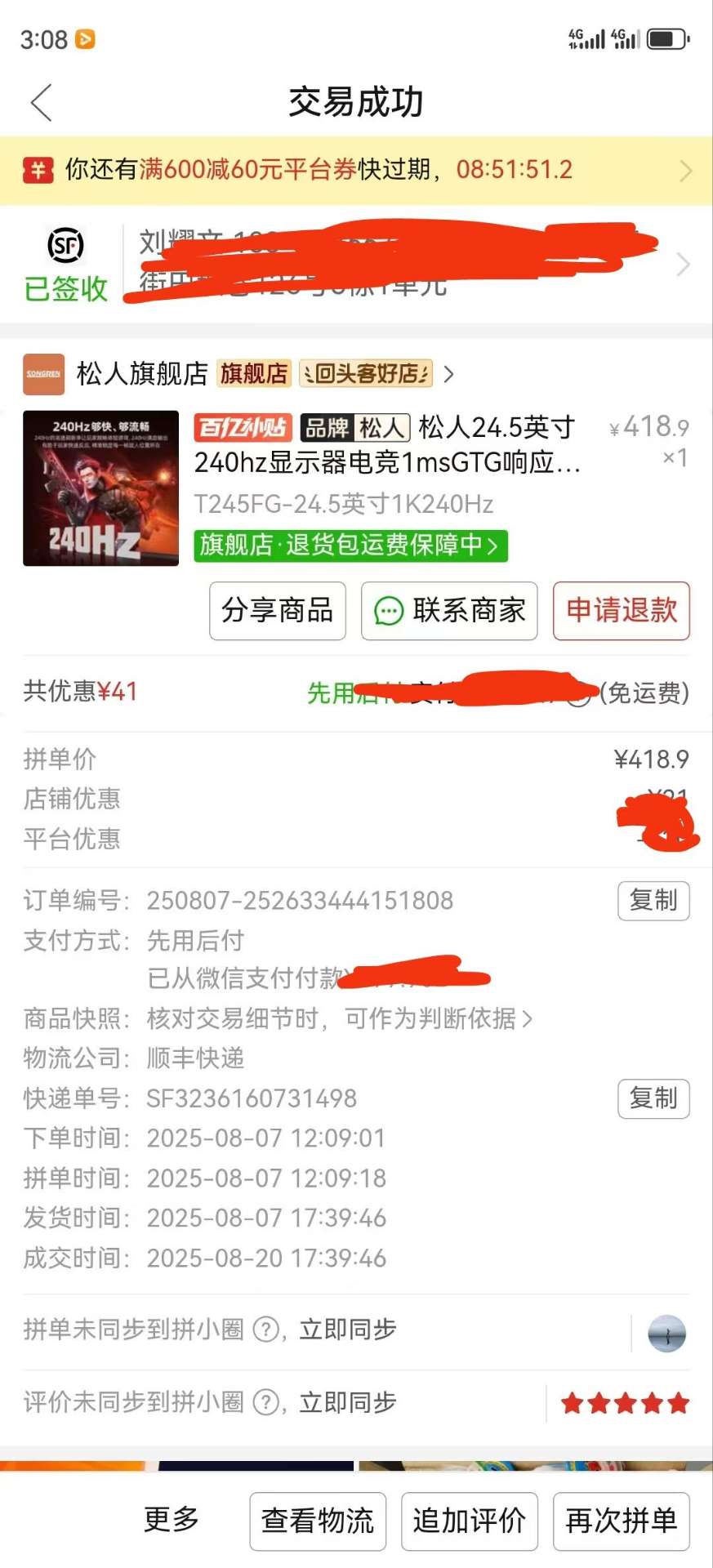Copy the tracking number 快递单号
This screenshot has width=713, height=1568.
coord(653,1098)
